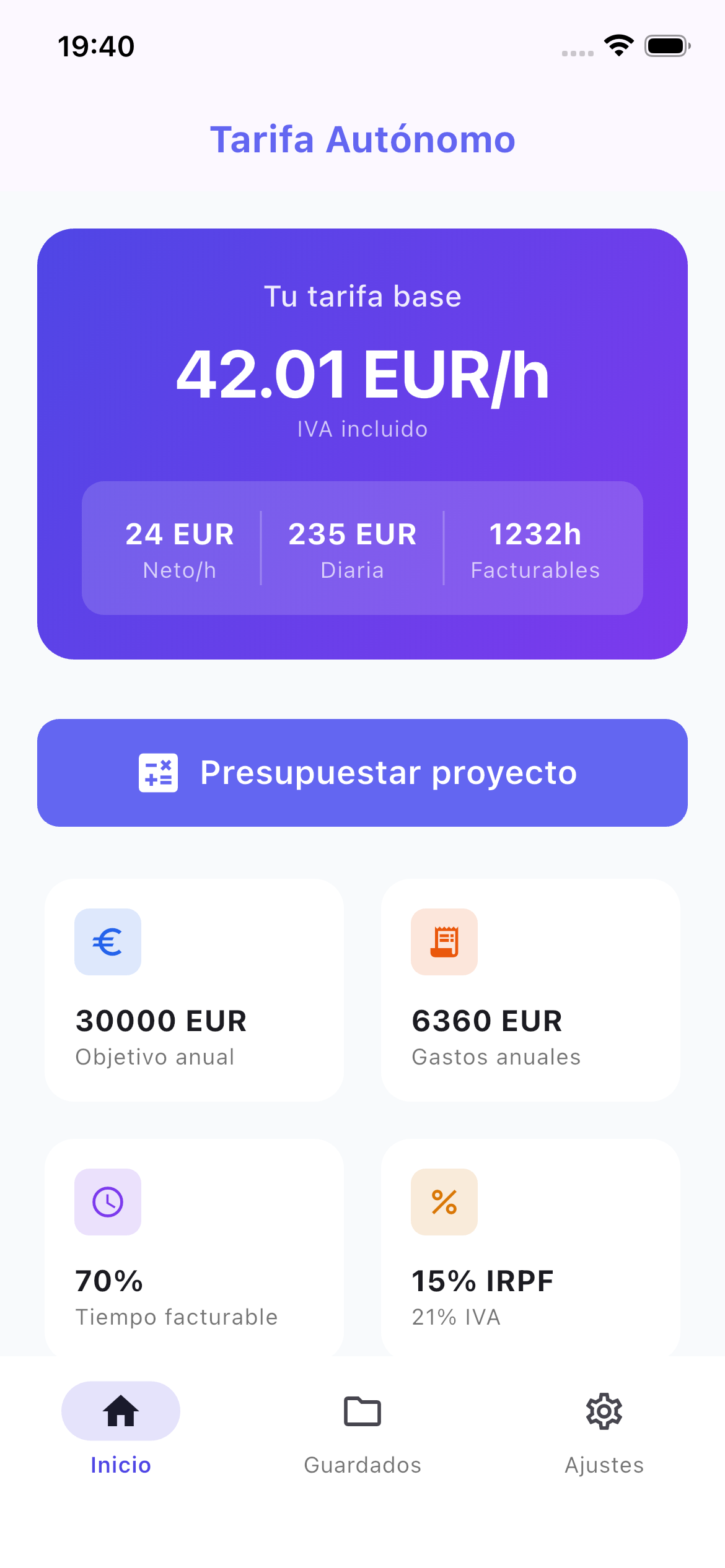Tap the Presupuestar proyecto button

click(x=362, y=772)
